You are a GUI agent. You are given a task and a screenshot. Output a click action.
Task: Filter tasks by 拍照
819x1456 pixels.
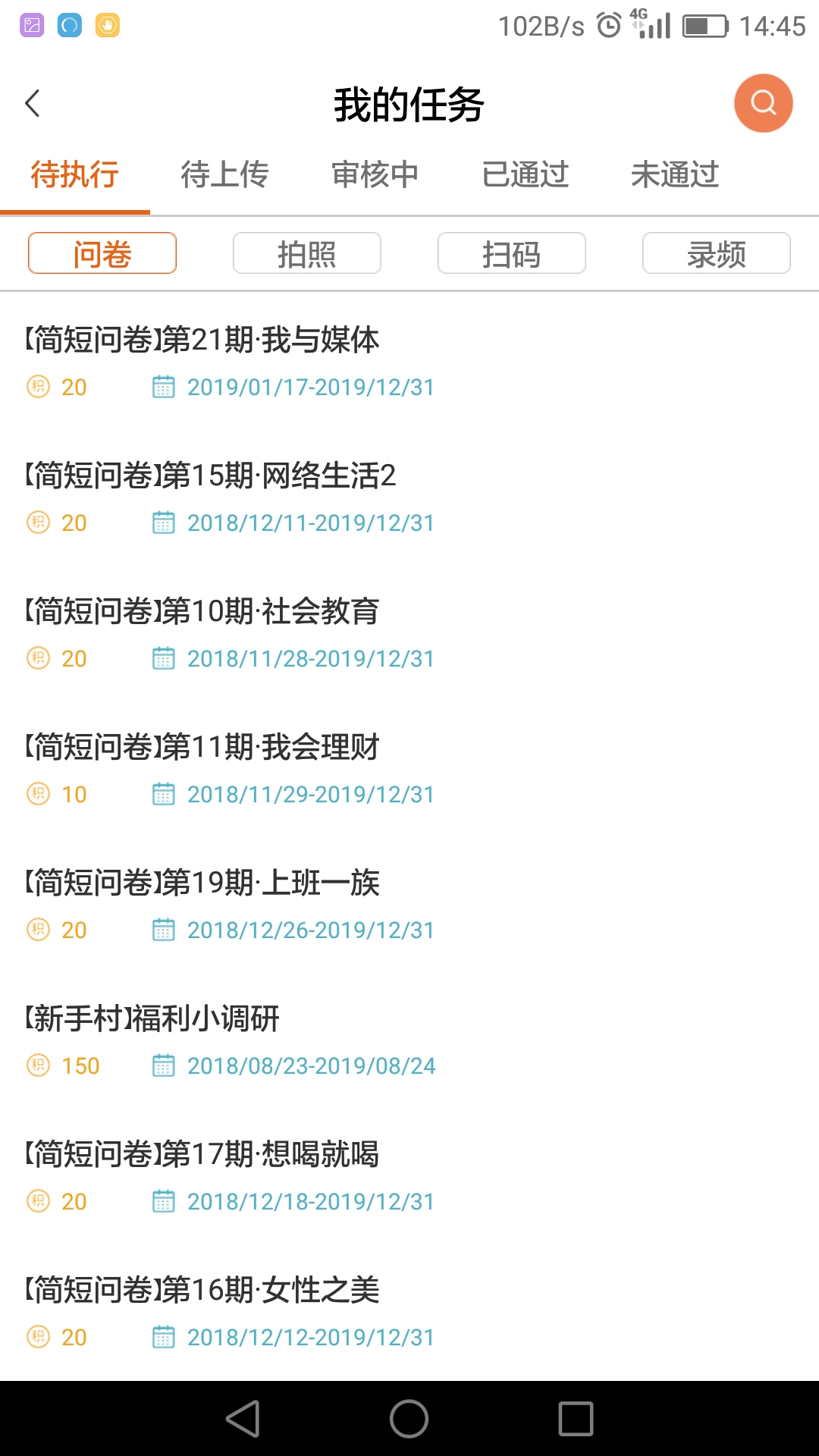tap(306, 253)
